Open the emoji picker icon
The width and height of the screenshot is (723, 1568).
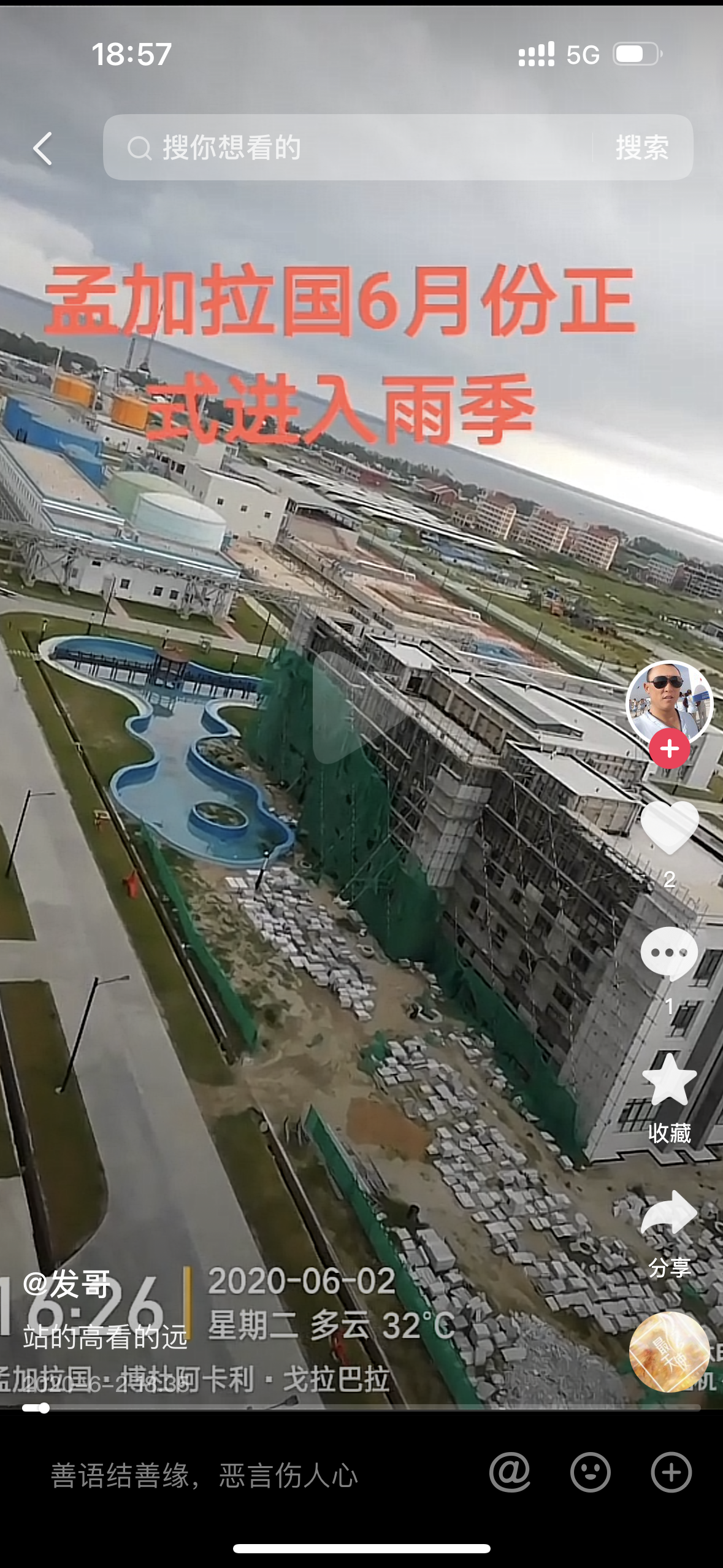pyautogui.click(x=590, y=1472)
